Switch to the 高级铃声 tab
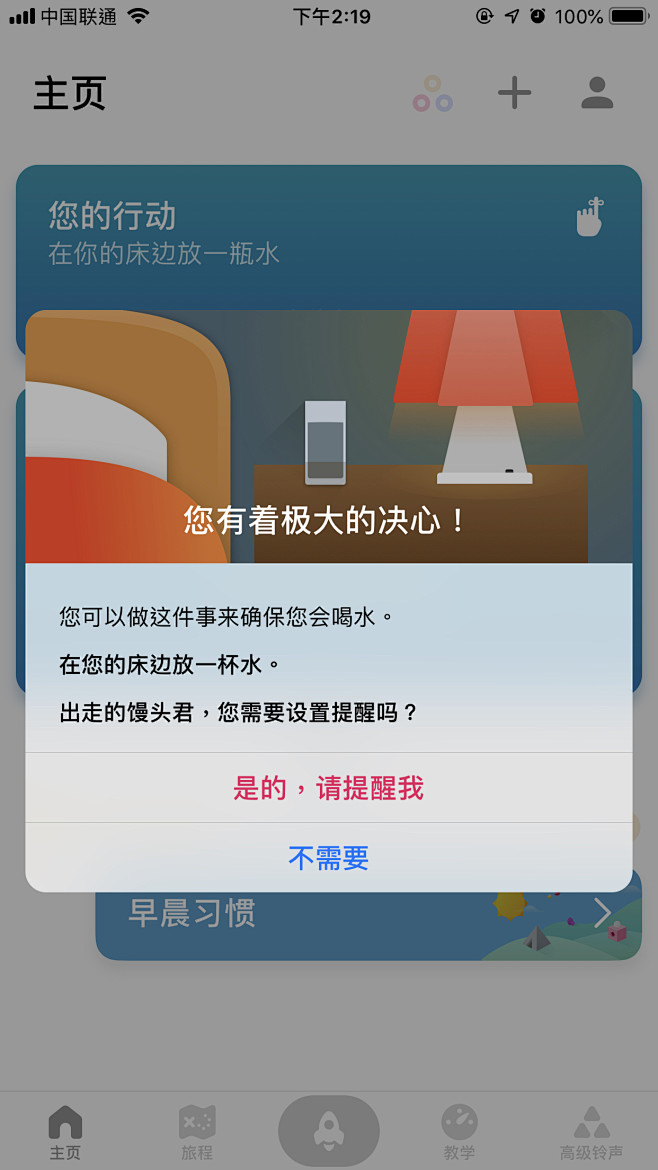The width and height of the screenshot is (658, 1170). [591, 1132]
